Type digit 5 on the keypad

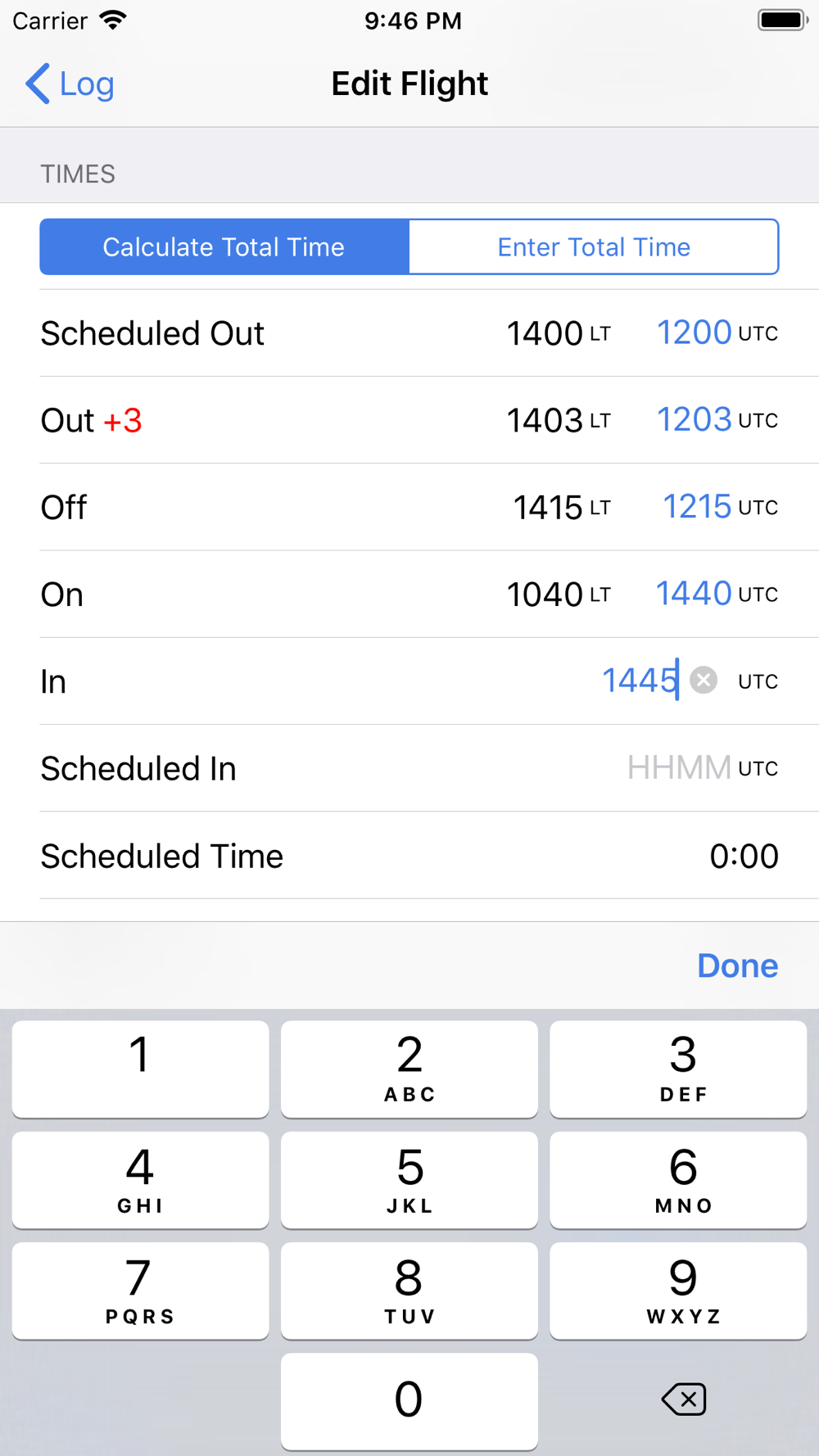tap(409, 1179)
